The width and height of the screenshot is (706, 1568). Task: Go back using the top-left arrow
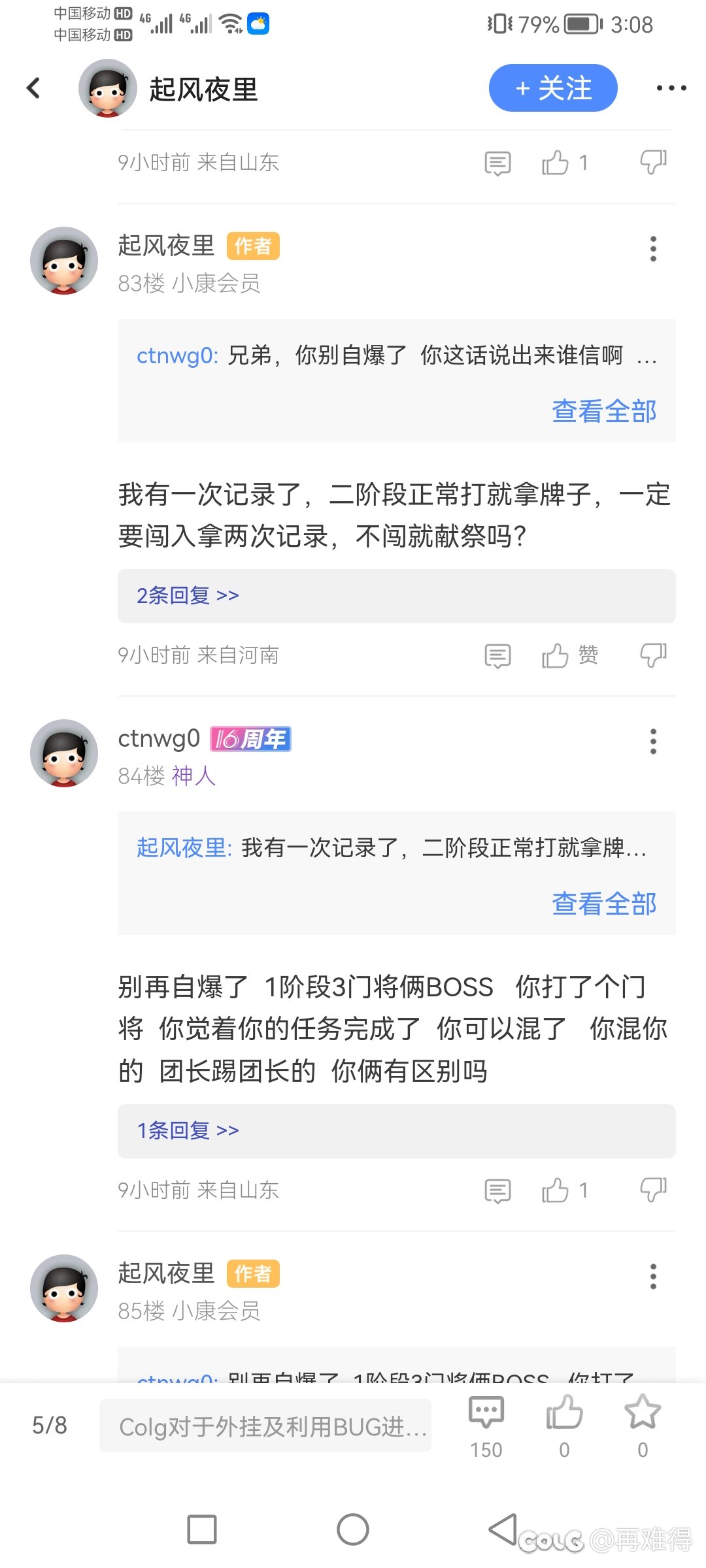click(33, 88)
